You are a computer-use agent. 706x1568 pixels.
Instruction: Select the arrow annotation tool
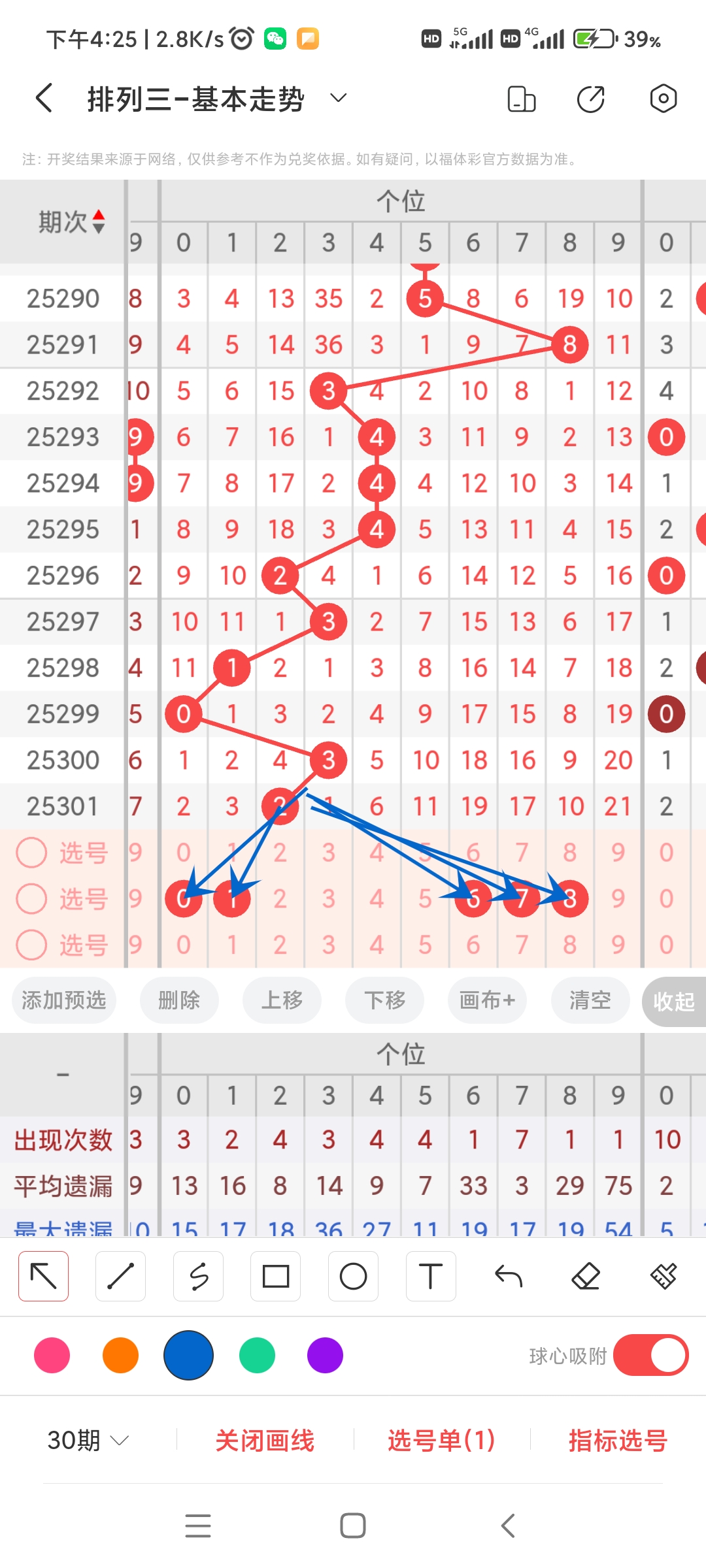[43, 1275]
